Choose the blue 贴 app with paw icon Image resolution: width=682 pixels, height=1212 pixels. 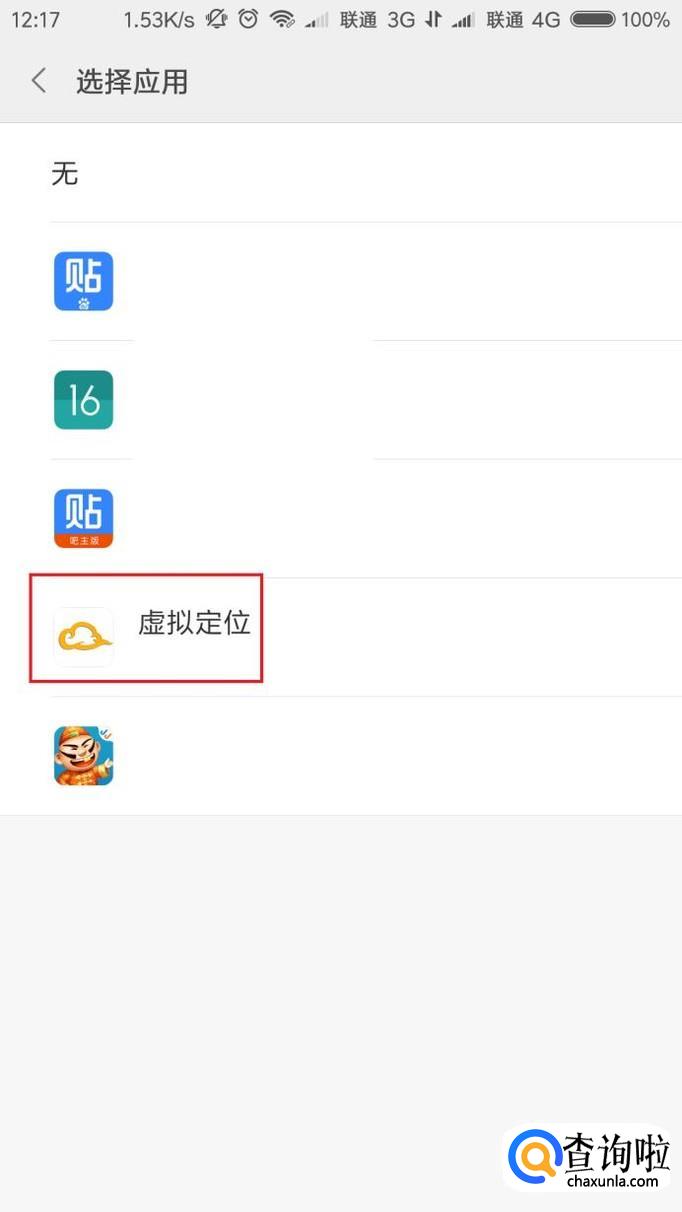pyautogui.click(x=83, y=281)
